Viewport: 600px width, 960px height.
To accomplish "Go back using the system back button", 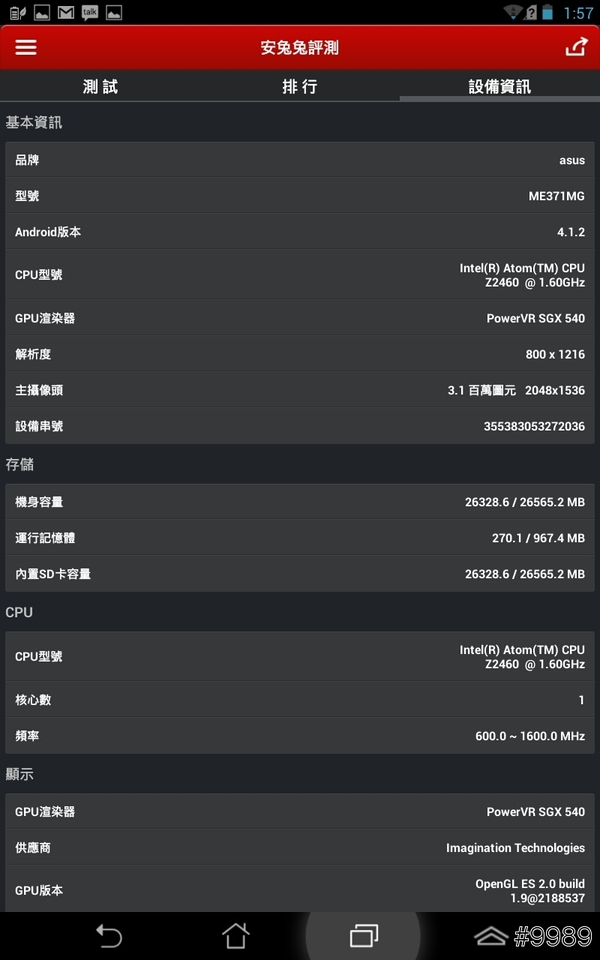I will tap(108, 936).
